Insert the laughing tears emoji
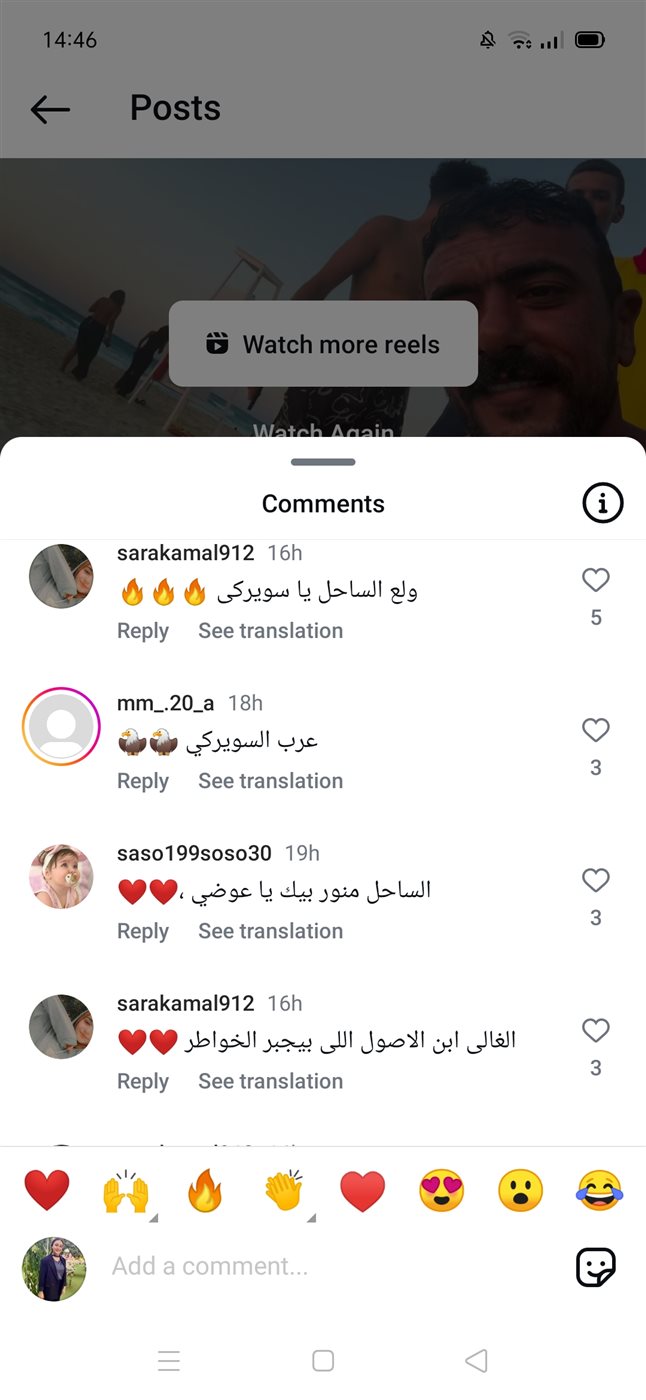 tap(600, 1192)
